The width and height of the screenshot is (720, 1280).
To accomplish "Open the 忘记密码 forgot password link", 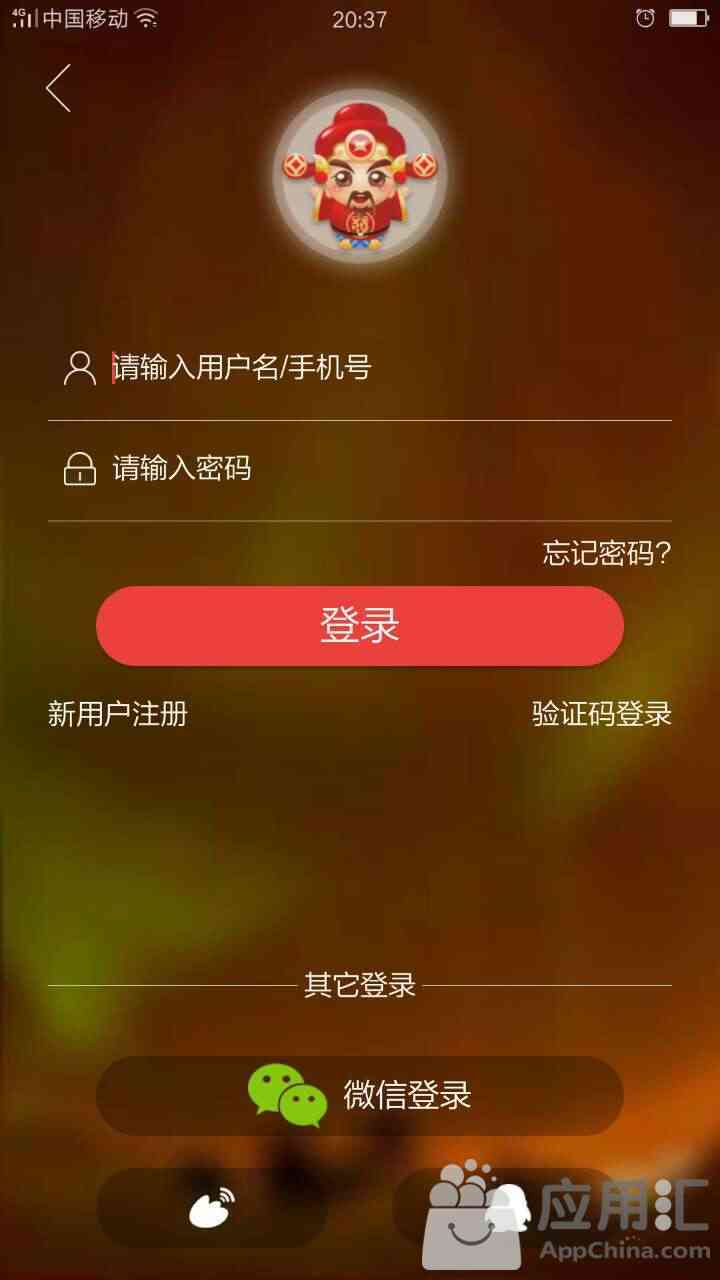I will pos(606,553).
